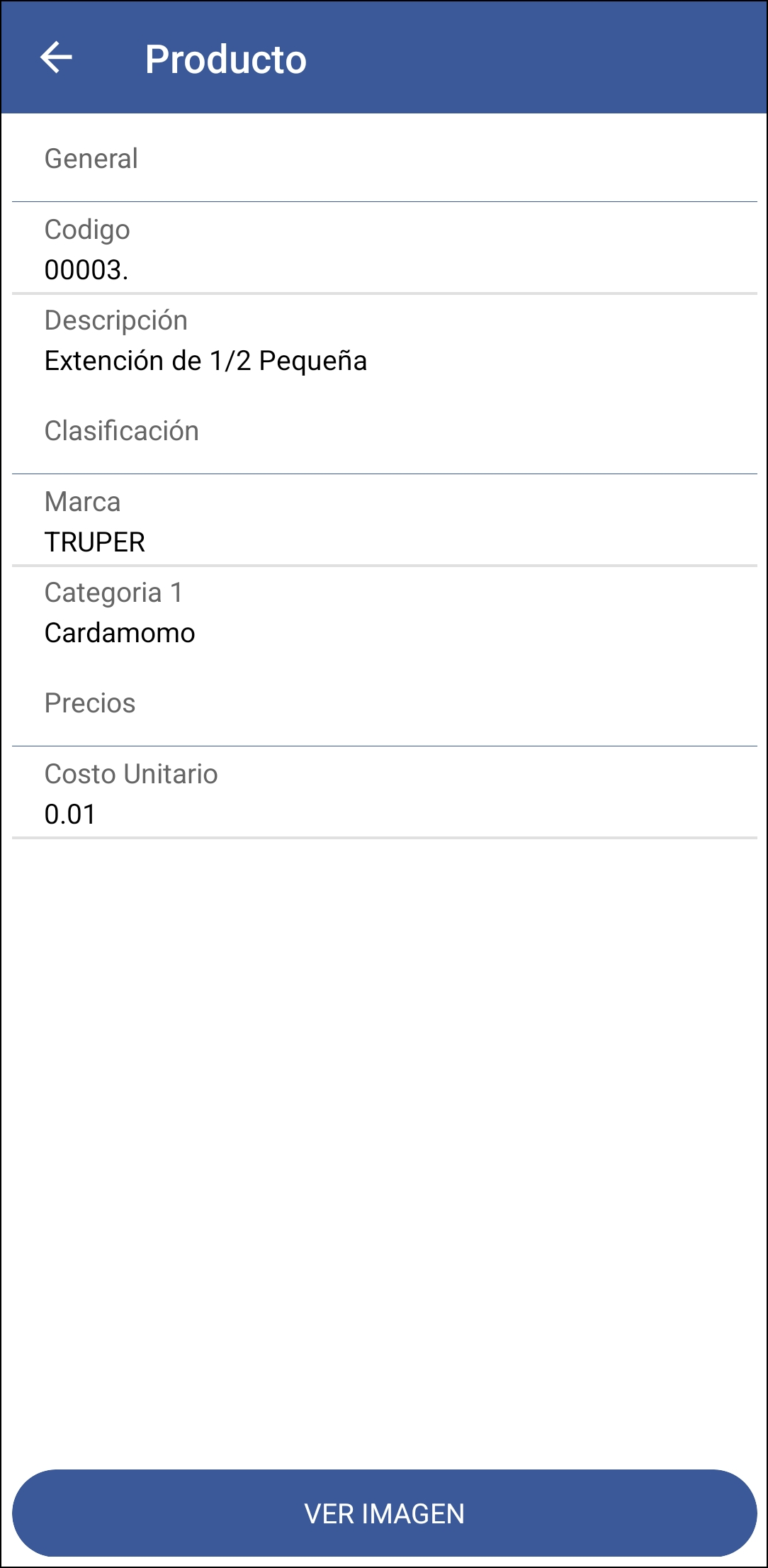Select the TRUPER brand value
Image resolution: width=768 pixels, height=1568 pixels.
(x=94, y=542)
